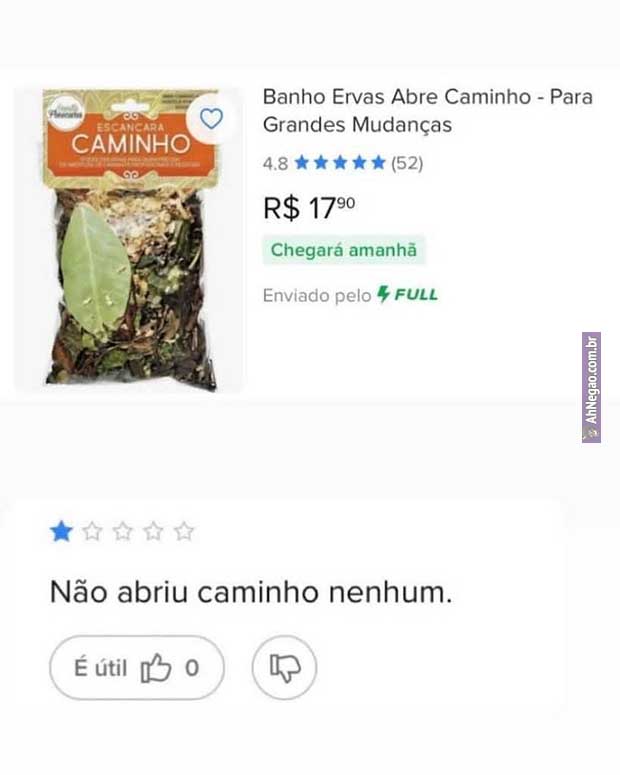
Task: Mark the review as "É útil"
Action: click(x=137, y=668)
